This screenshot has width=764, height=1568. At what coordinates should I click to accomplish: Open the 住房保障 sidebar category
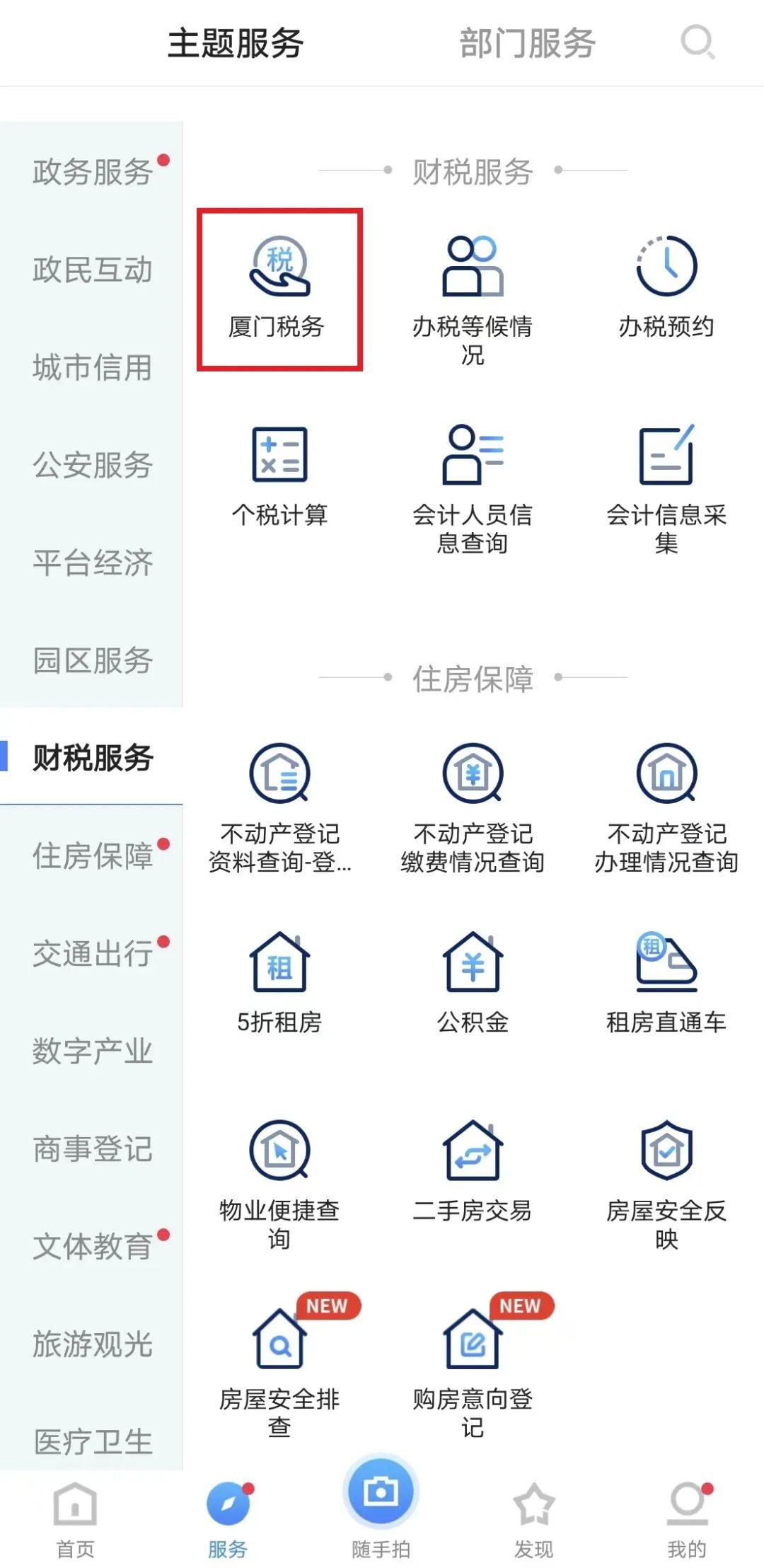(89, 856)
